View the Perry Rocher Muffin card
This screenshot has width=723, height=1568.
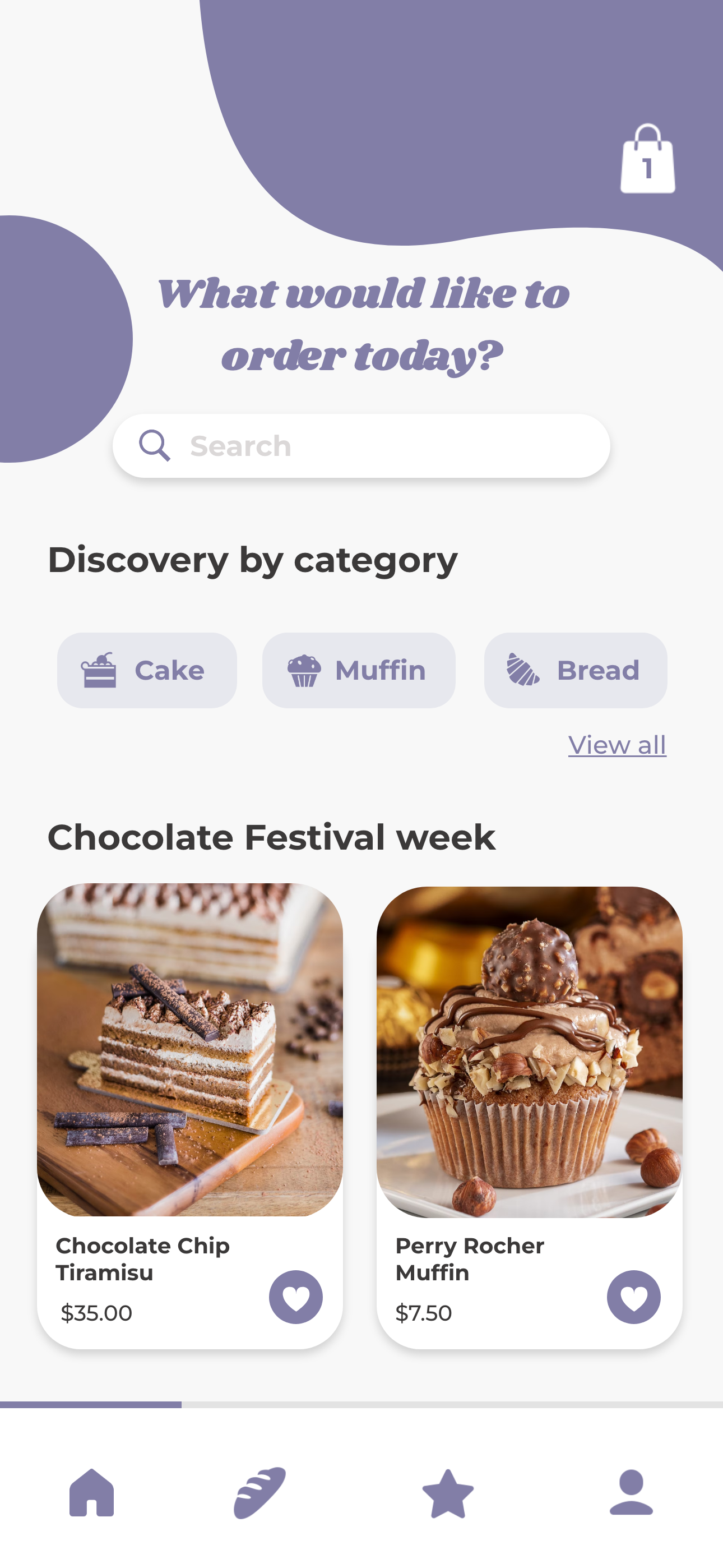pos(529,1052)
